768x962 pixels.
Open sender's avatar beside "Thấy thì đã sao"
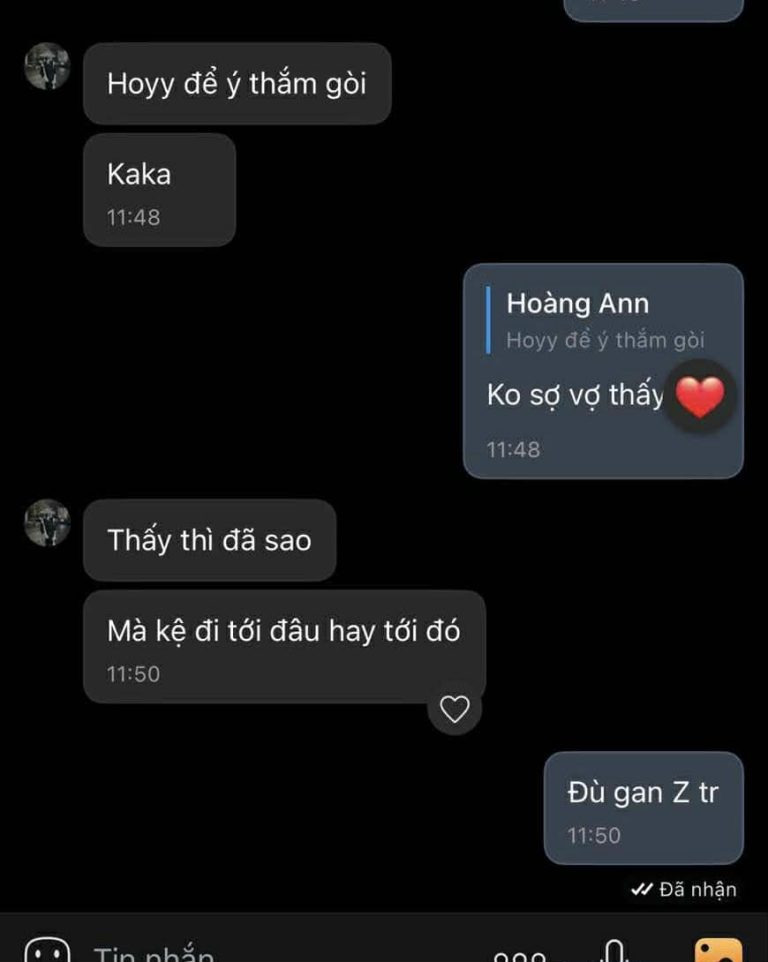pos(47,523)
